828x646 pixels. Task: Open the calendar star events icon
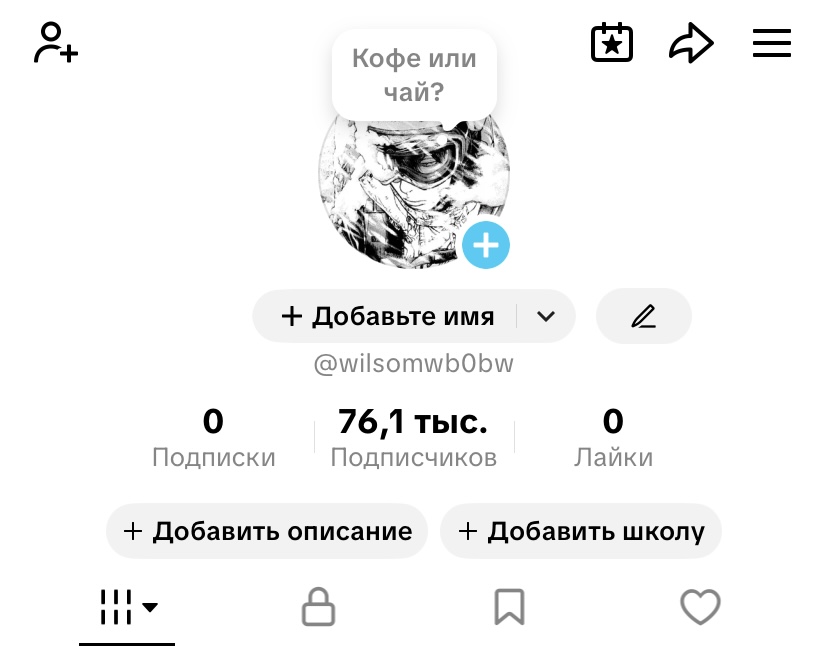coord(612,43)
